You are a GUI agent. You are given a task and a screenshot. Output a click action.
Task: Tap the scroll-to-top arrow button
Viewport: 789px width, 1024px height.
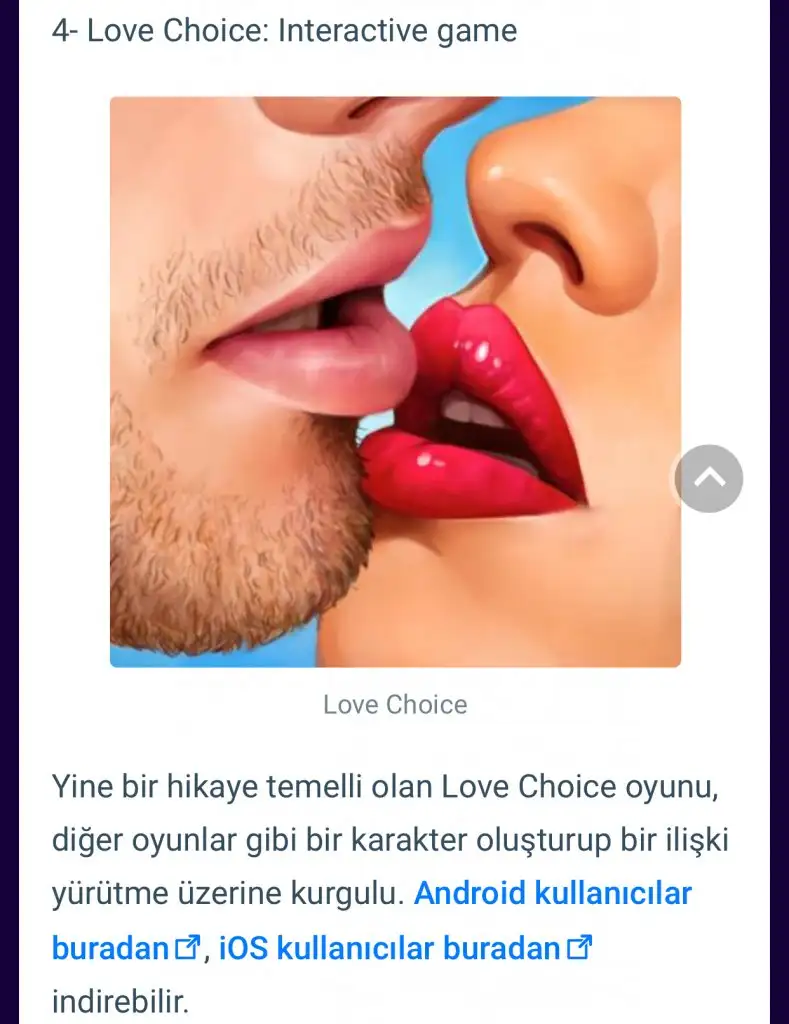708,479
